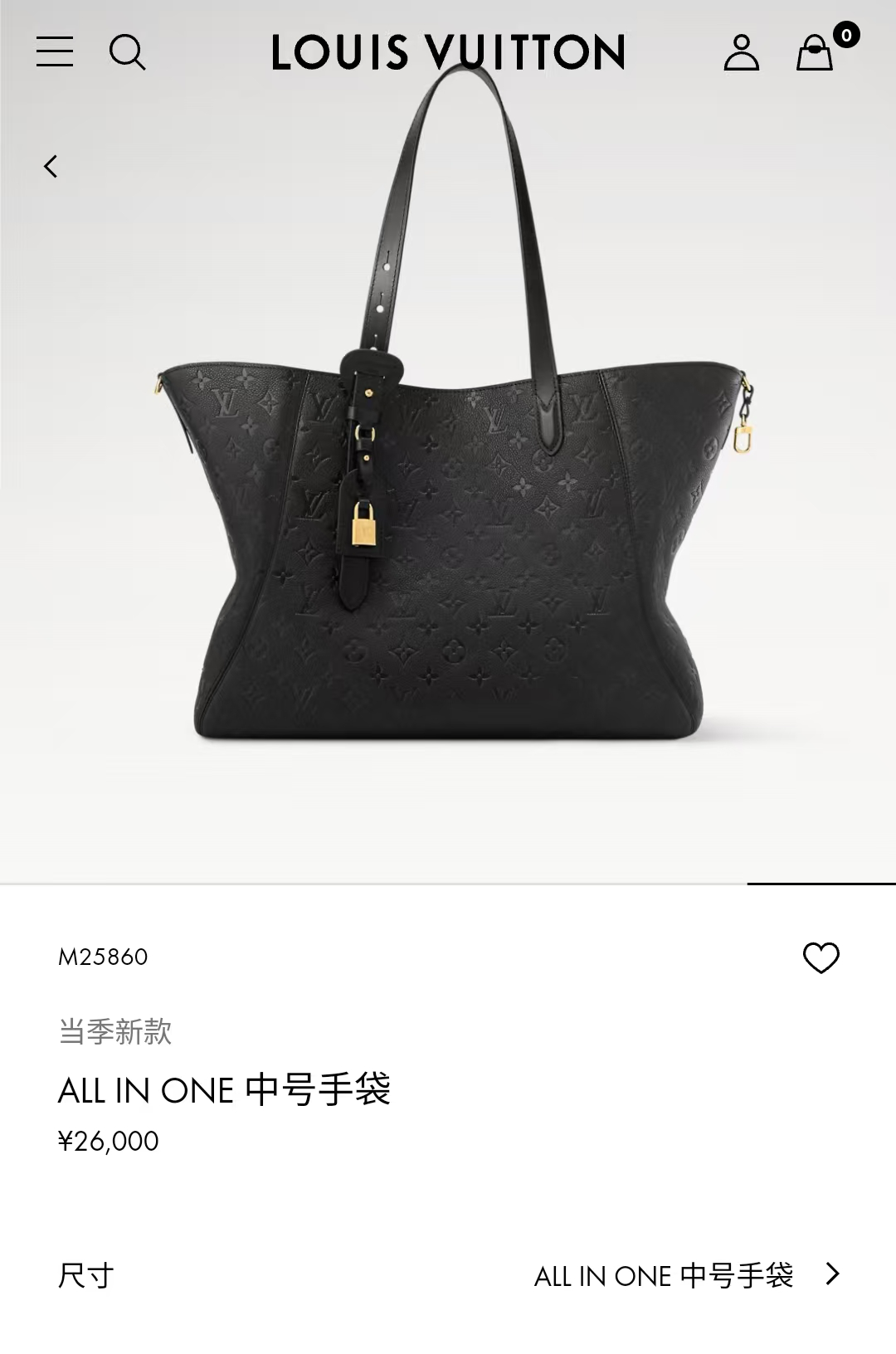Go back with the left arrow
Image resolution: width=896 pixels, height=1354 pixels.
point(51,167)
